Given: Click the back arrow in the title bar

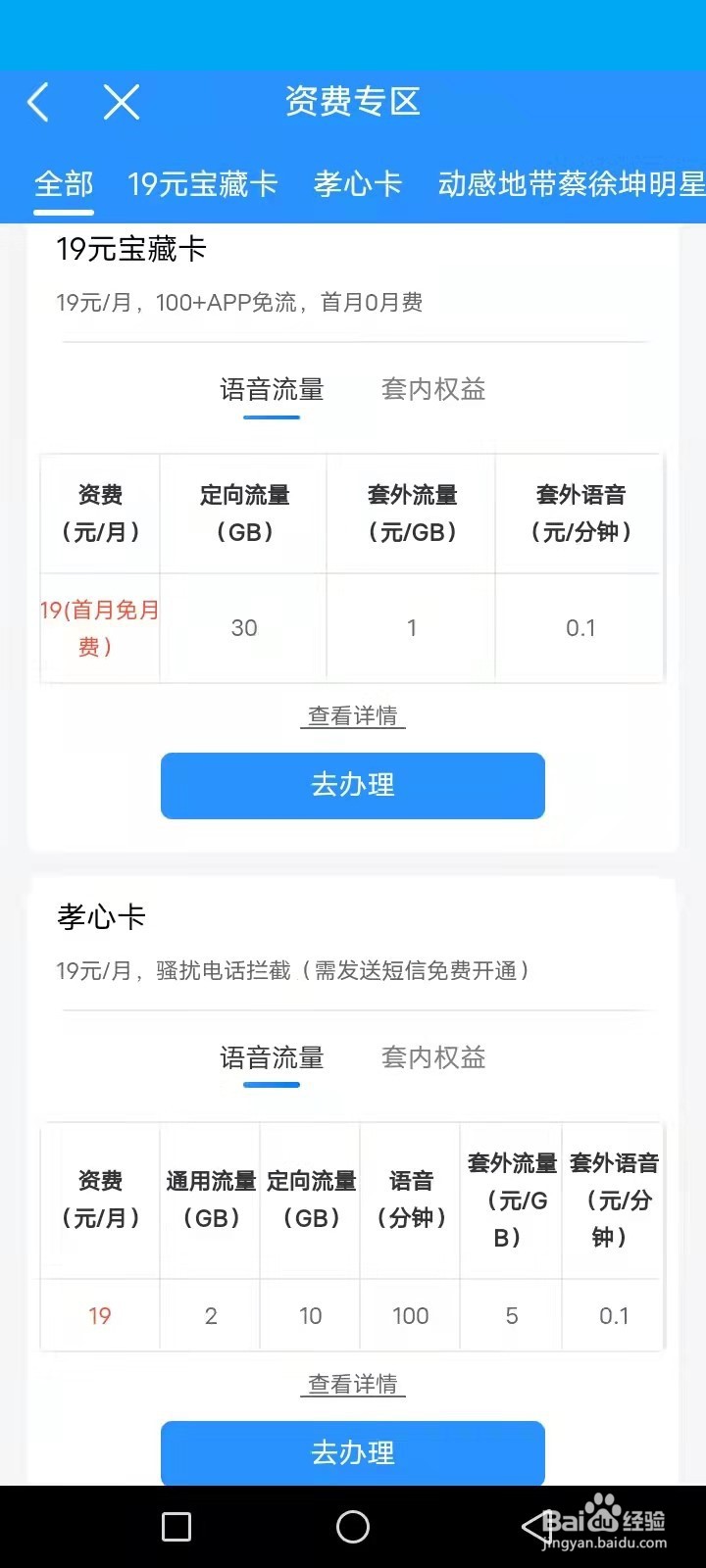Looking at the screenshot, I should [x=38, y=101].
